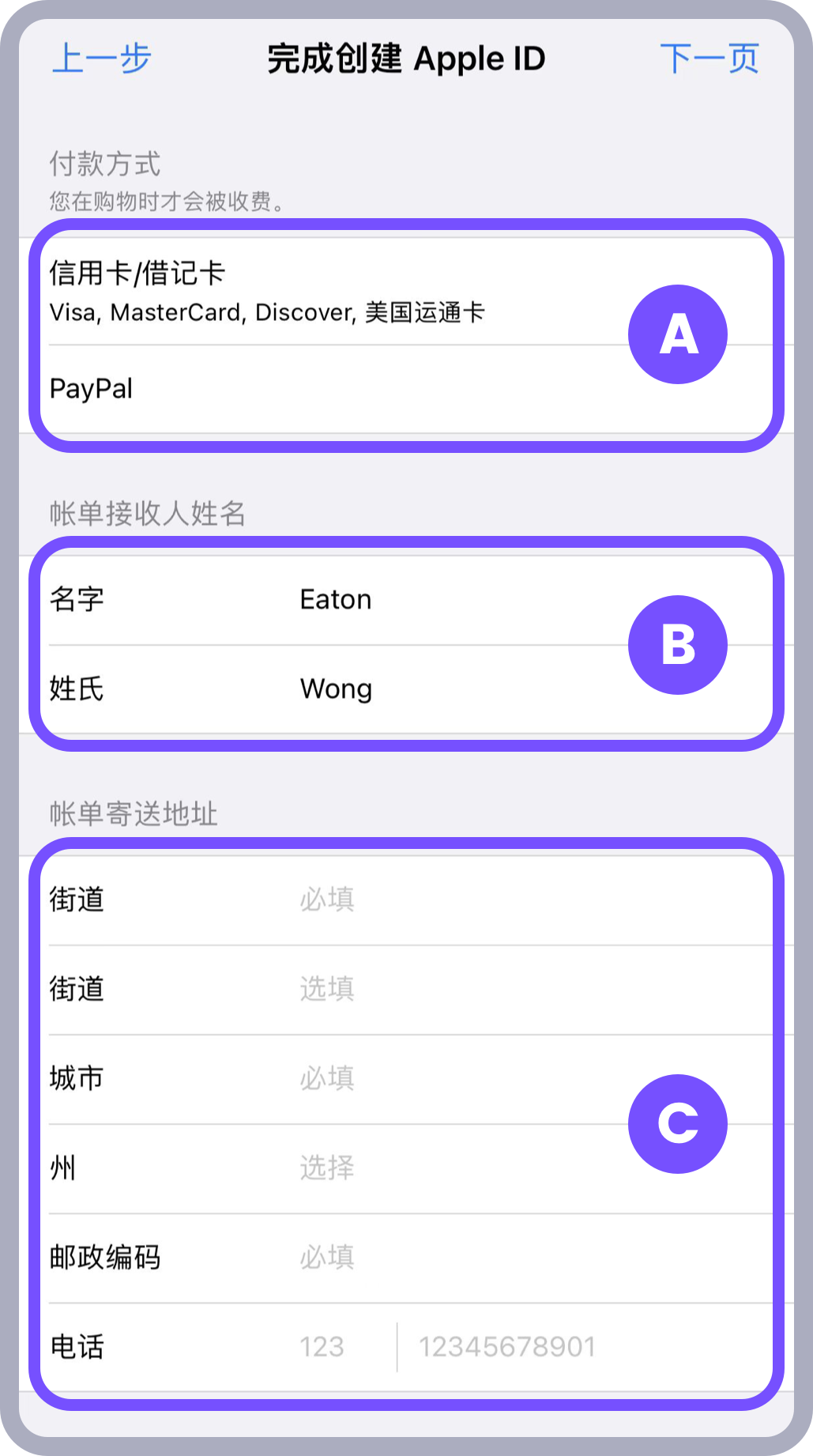This screenshot has width=813, height=1456.
Task: Edit the 姓氏 field with Wong
Action: (442, 689)
